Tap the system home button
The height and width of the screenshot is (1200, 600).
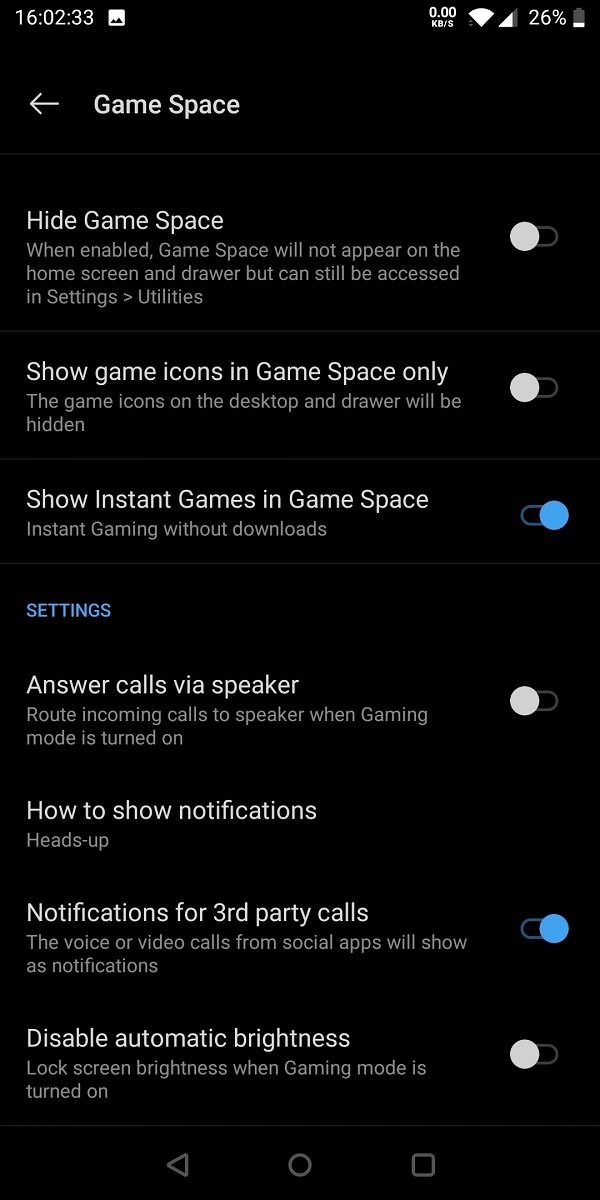(300, 1164)
